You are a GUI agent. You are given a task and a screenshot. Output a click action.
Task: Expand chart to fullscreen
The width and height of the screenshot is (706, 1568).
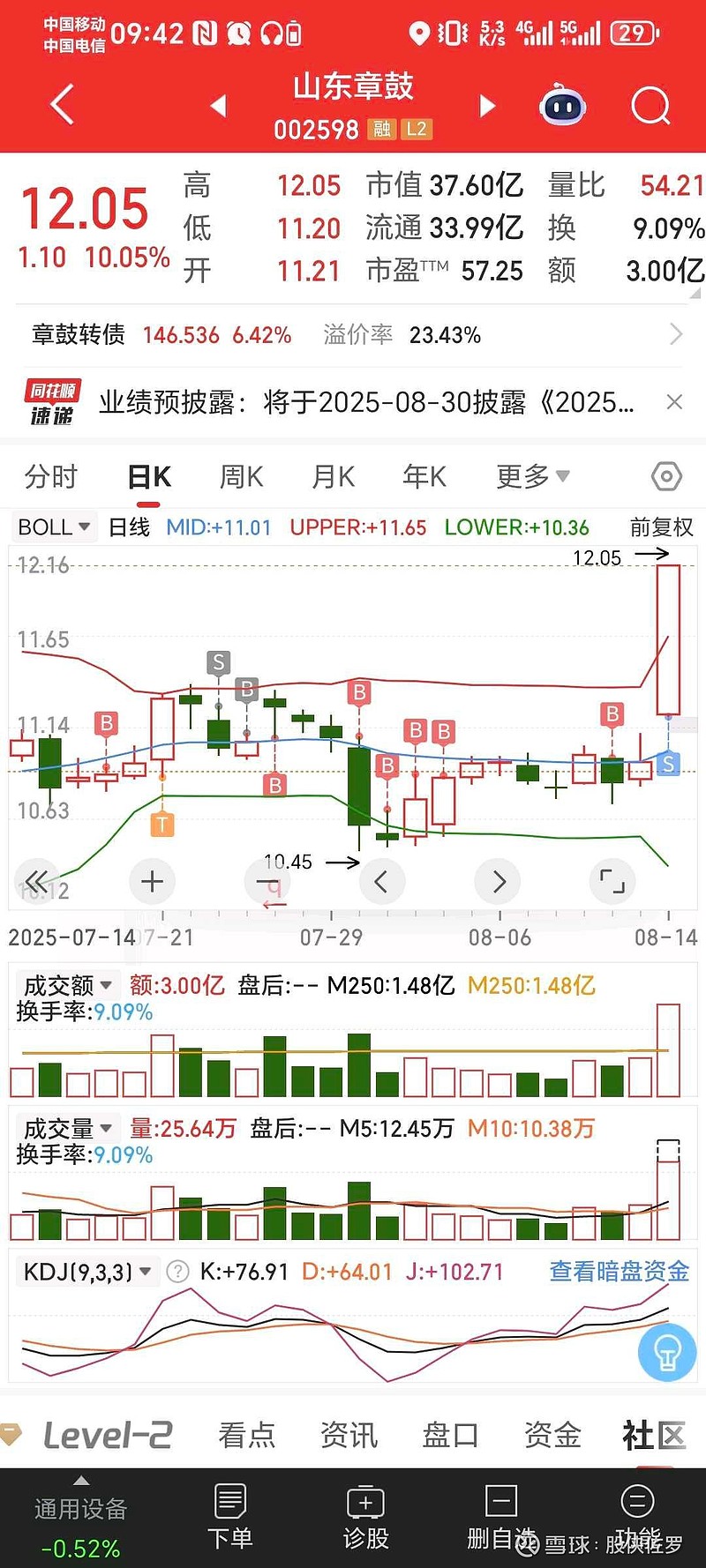coord(612,881)
